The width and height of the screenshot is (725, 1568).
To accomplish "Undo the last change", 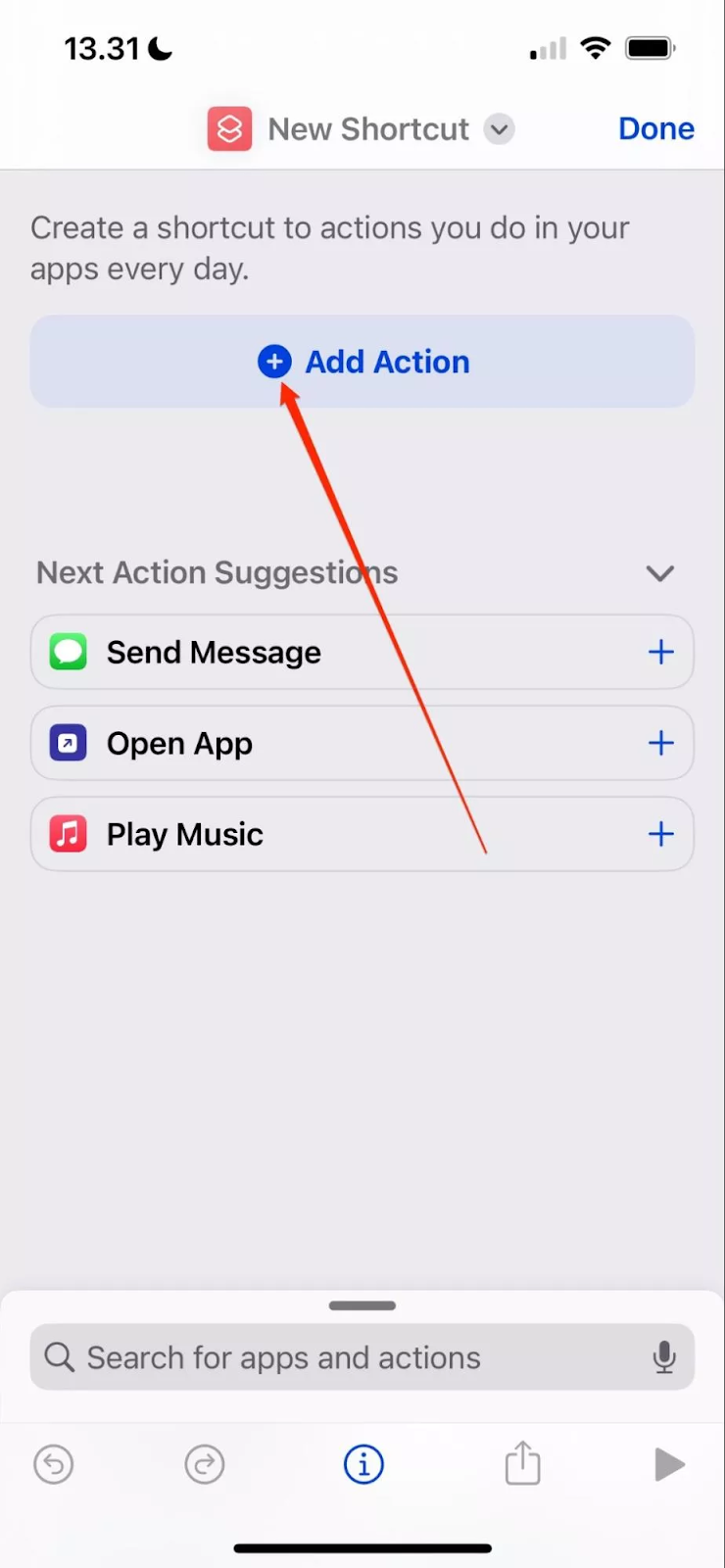I will pyautogui.click(x=54, y=1465).
